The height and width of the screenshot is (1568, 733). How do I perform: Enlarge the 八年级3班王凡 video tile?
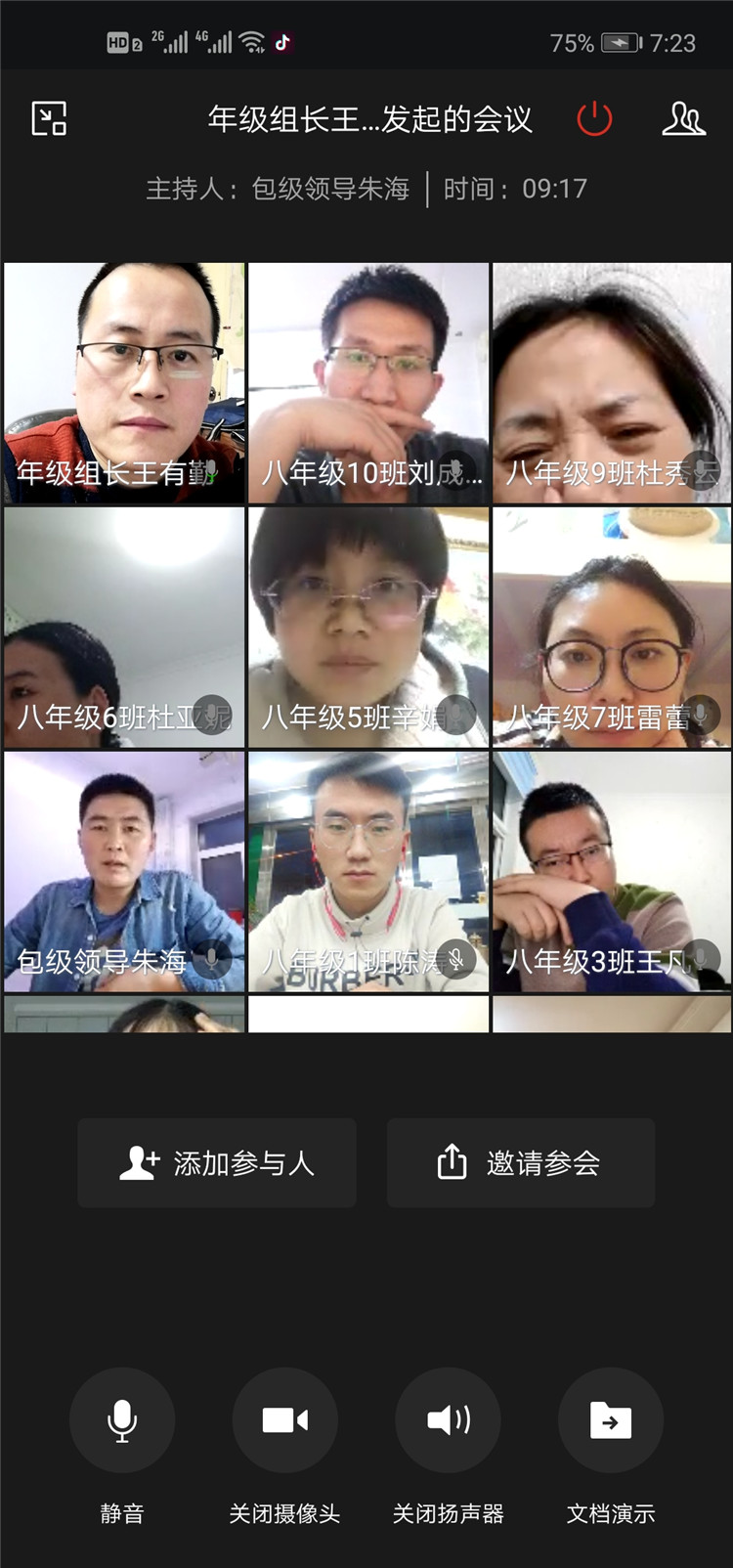point(612,871)
